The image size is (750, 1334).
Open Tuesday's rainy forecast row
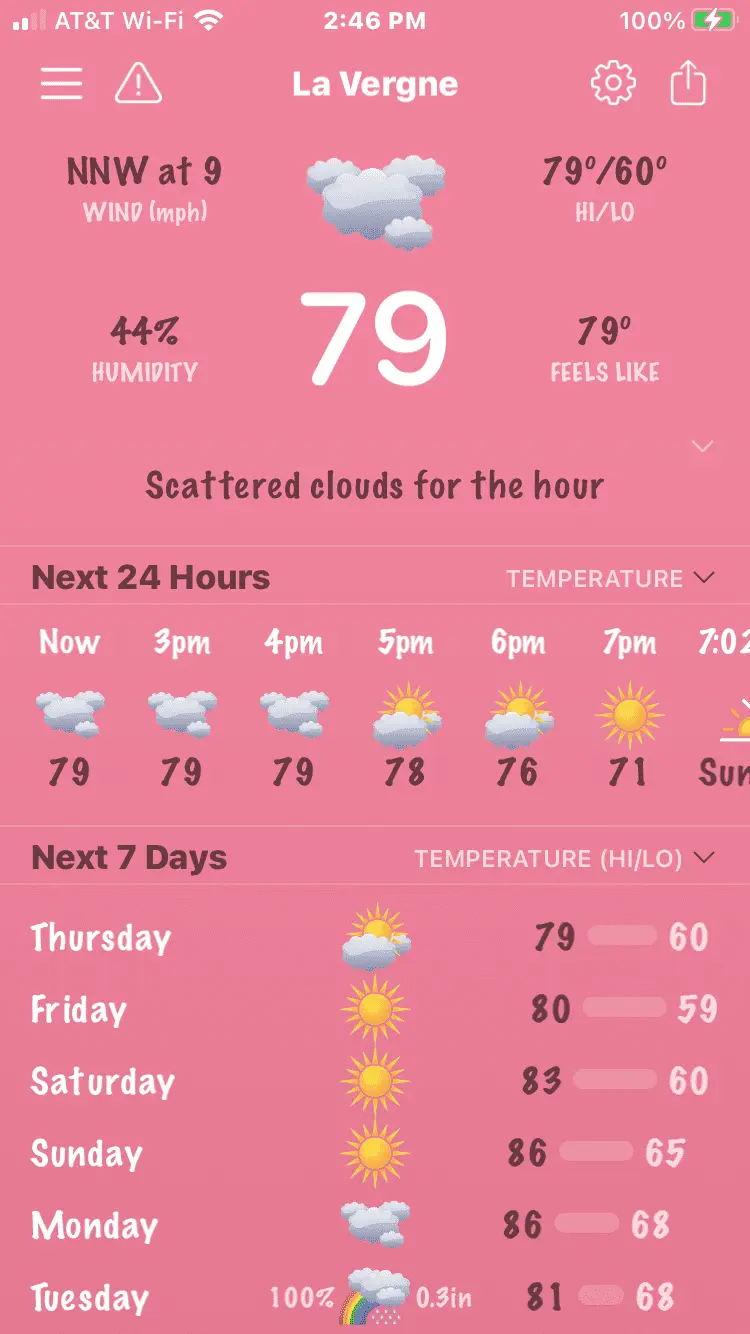coord(375,1298)
